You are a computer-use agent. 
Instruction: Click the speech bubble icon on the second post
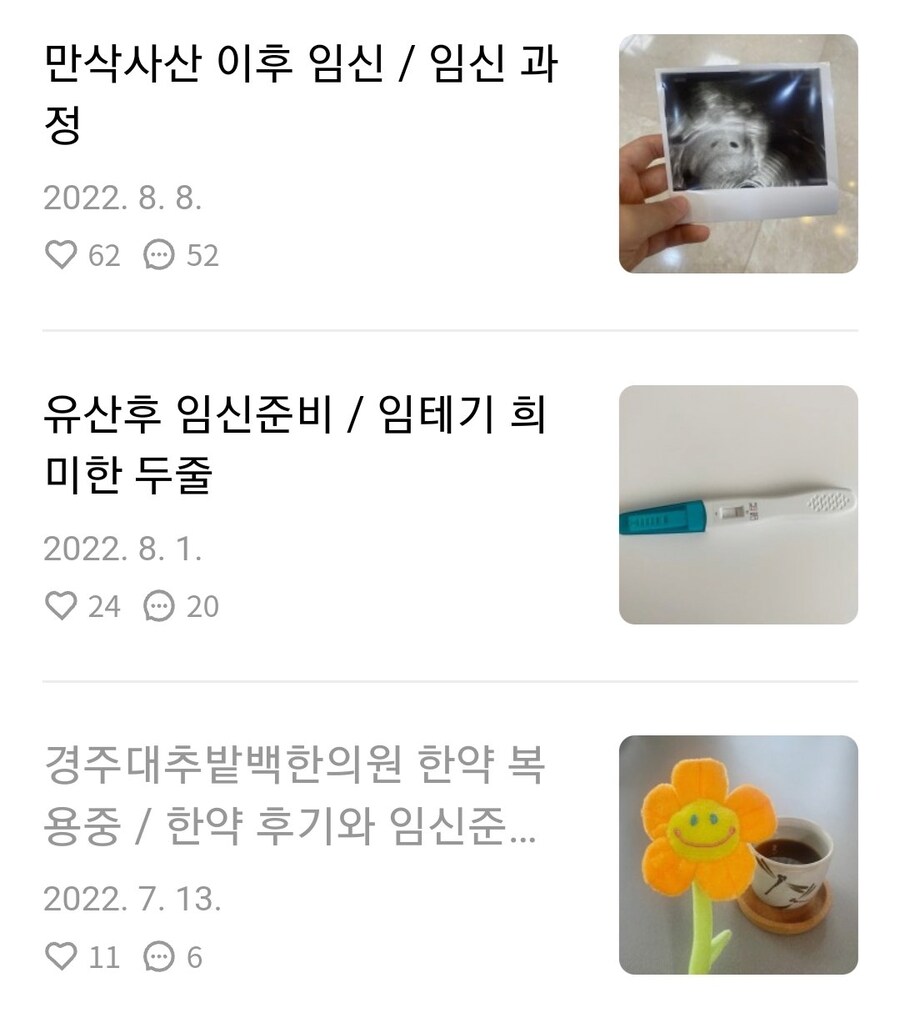(x=157, y=606)
